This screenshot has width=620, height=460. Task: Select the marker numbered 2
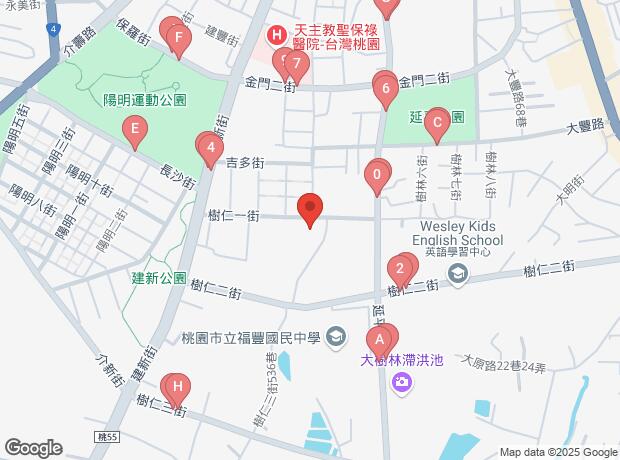(x=400, y=268)
